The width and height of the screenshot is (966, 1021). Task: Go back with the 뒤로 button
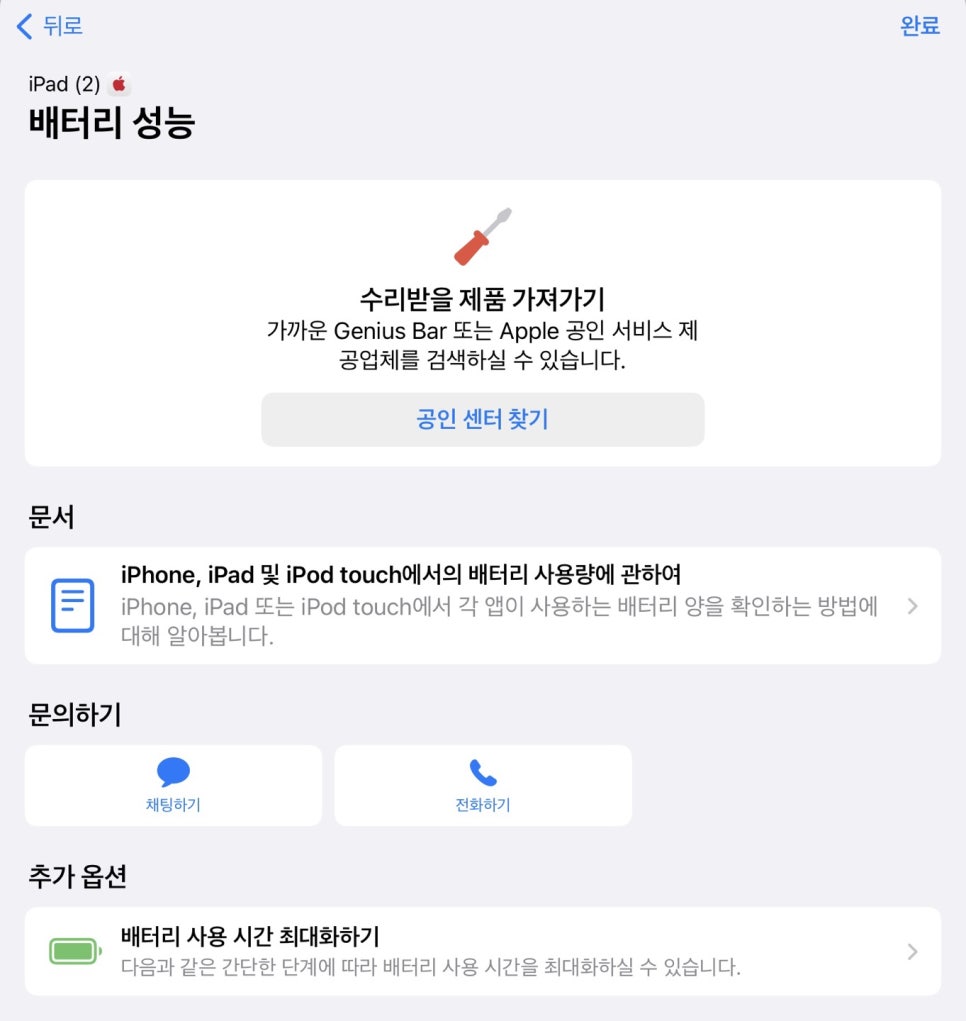50,26
